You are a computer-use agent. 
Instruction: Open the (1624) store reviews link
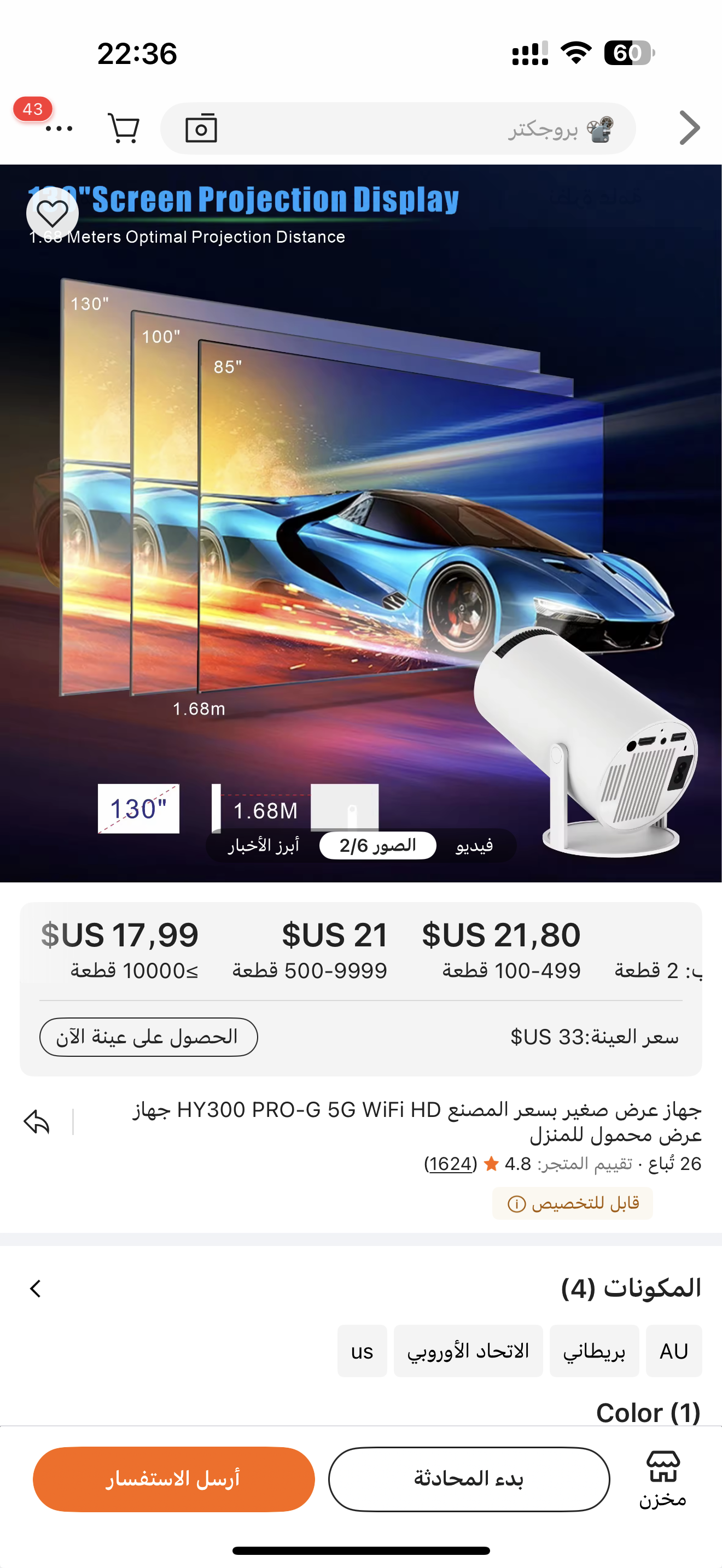point(450,1165)
